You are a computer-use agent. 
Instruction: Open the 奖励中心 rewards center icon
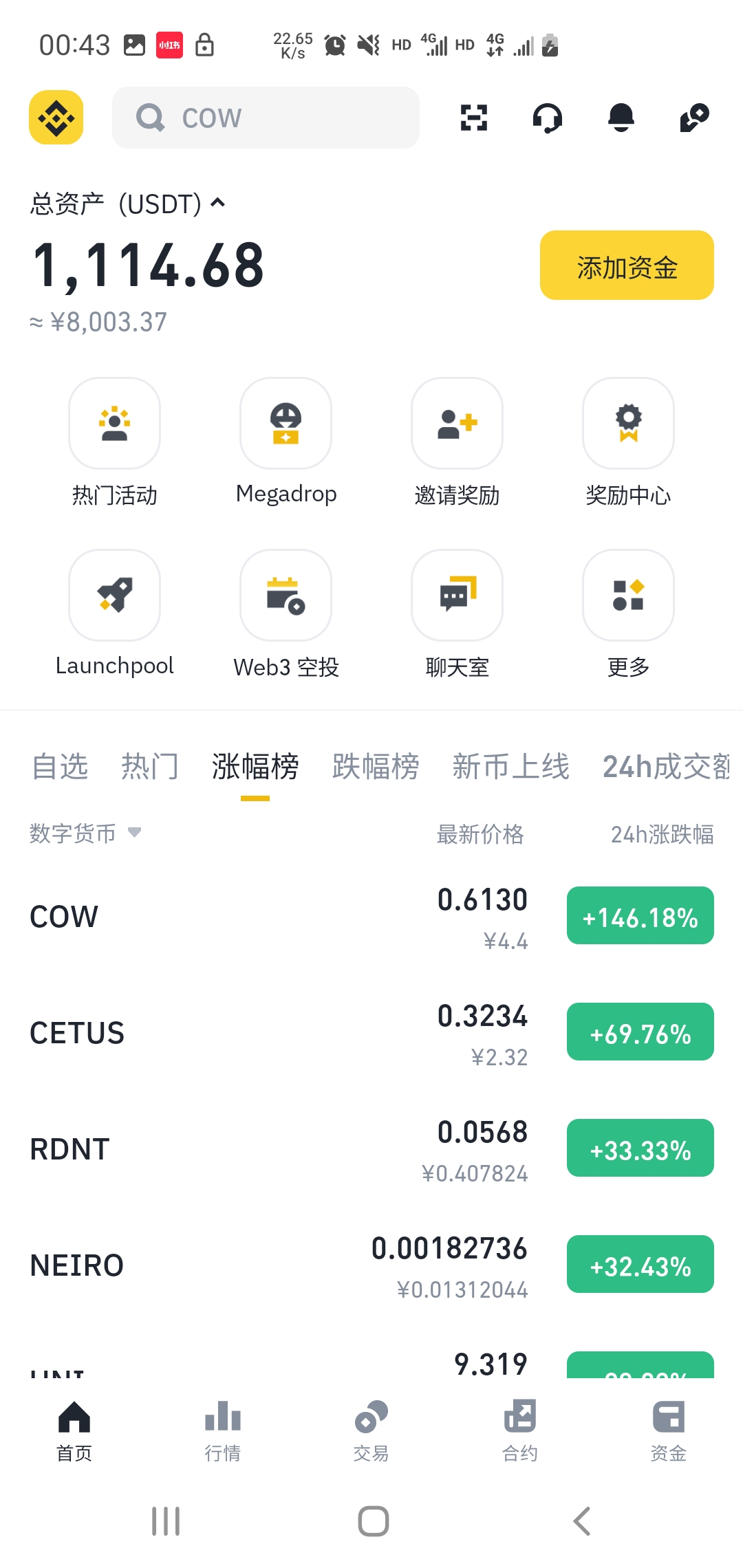(627, 424)
